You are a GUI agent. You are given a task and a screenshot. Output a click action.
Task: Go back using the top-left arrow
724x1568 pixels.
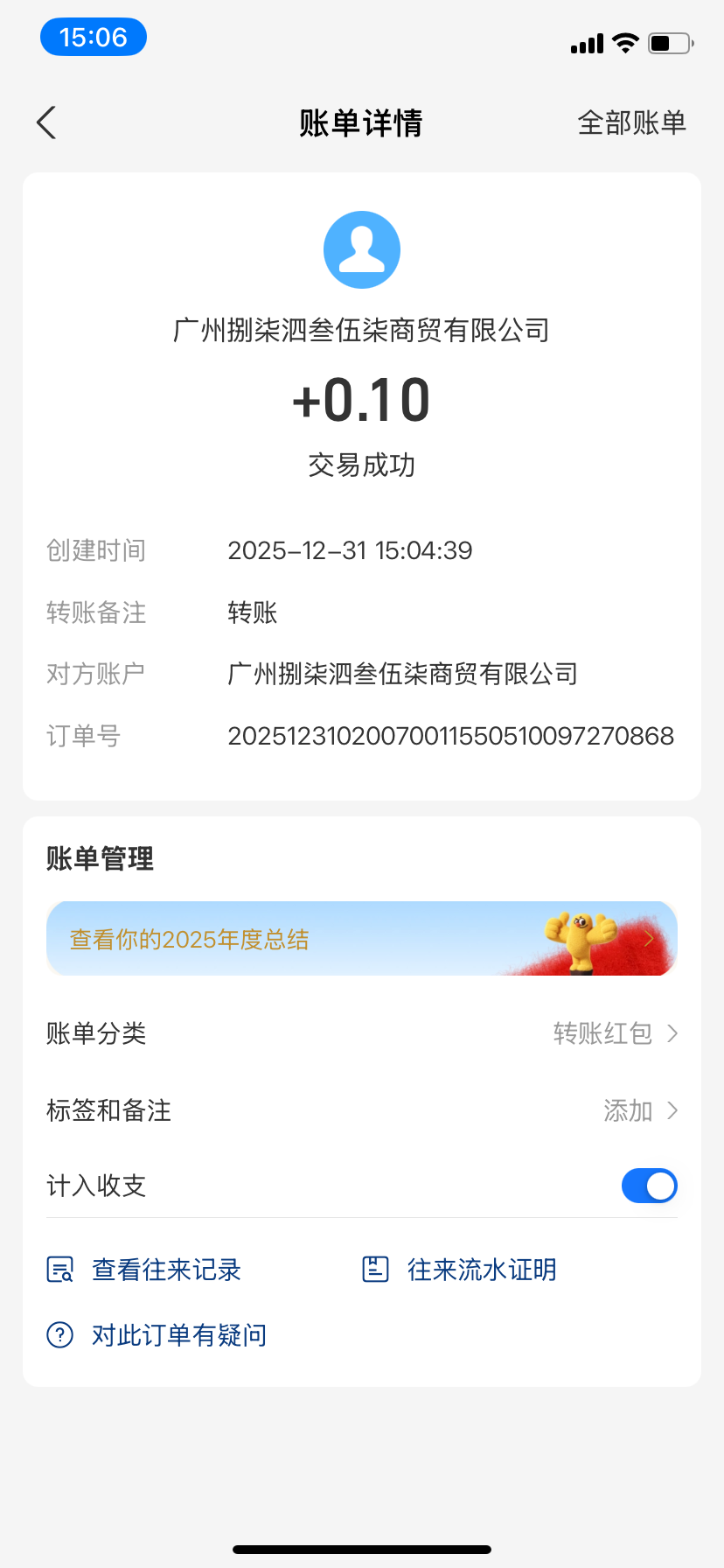[x=47, y=122]
